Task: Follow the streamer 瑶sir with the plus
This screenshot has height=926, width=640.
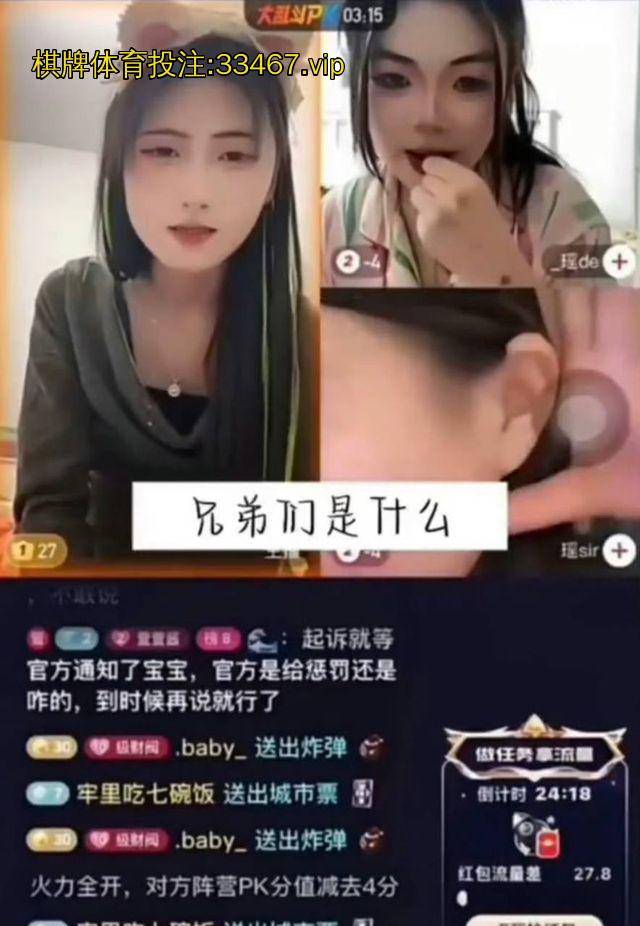Action: click(x=620, y=549)
